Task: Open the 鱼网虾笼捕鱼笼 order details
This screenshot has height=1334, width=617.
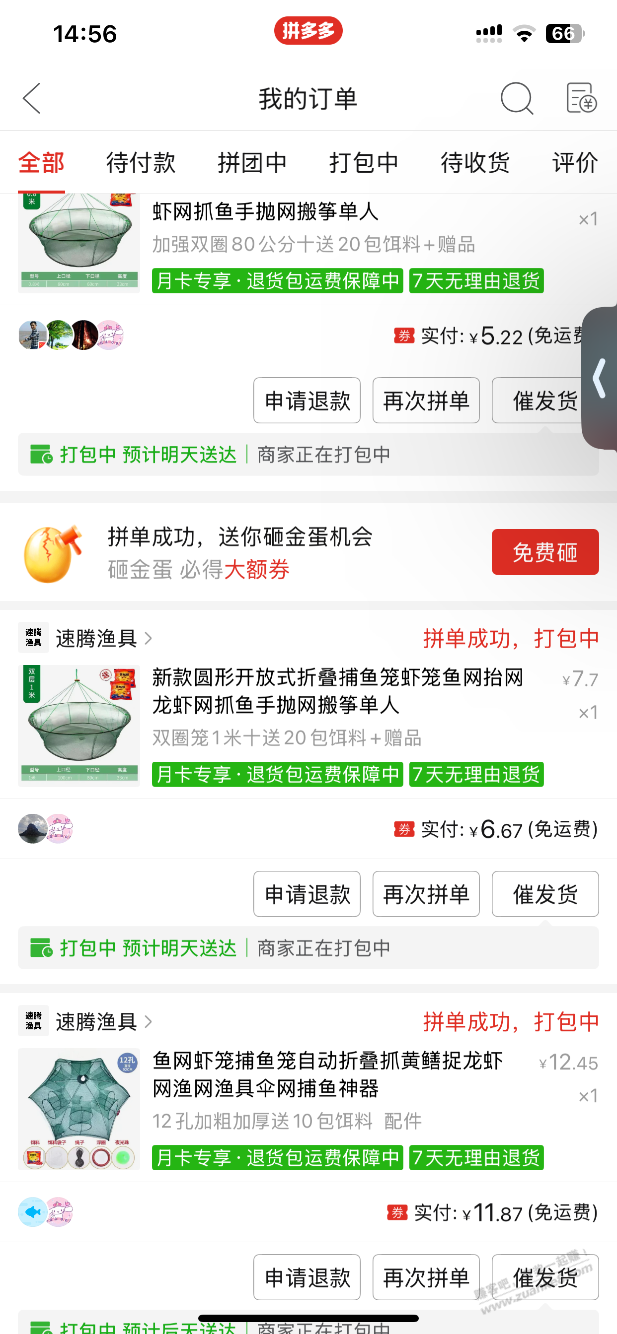Action: click(x=328, y=1074)
